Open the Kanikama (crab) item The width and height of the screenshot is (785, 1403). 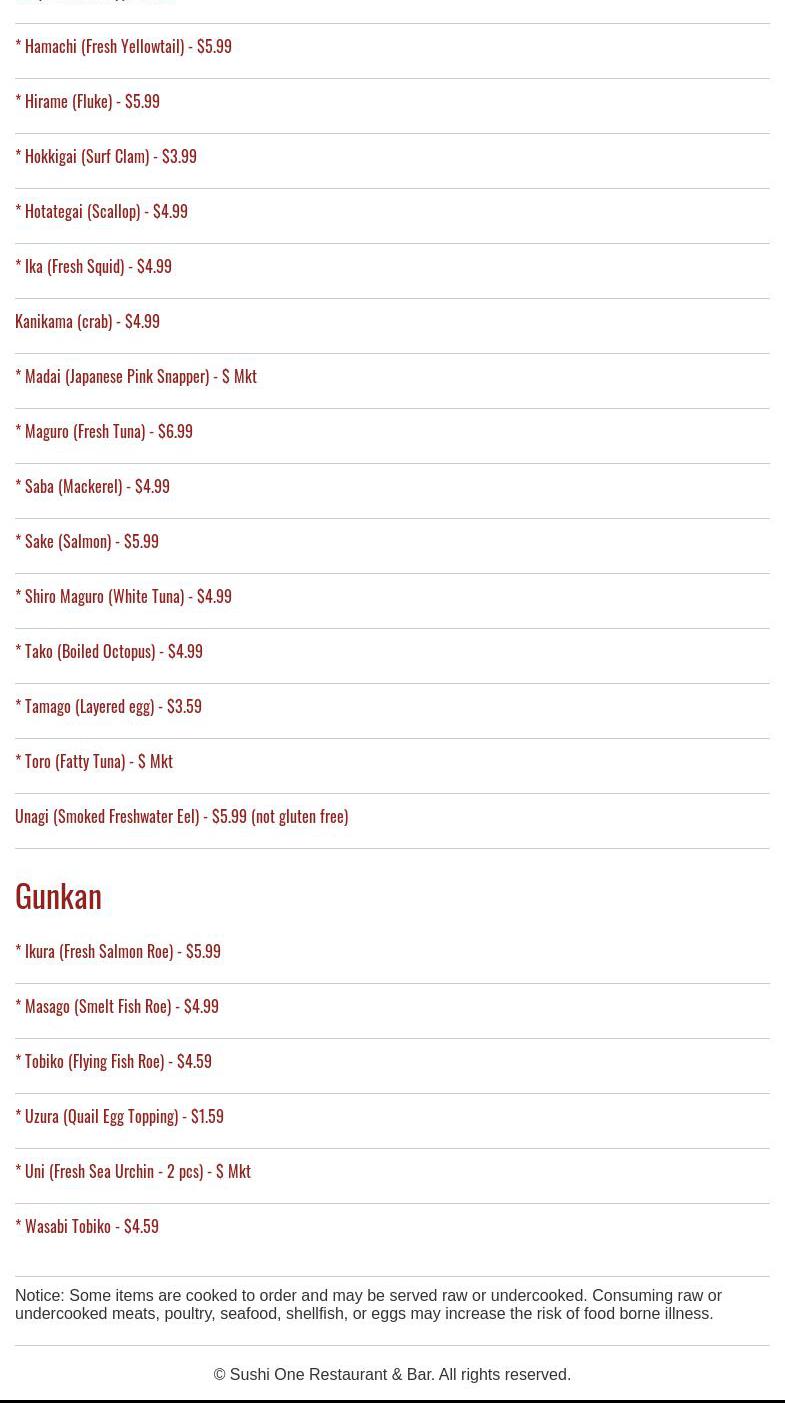pos(87,321)
